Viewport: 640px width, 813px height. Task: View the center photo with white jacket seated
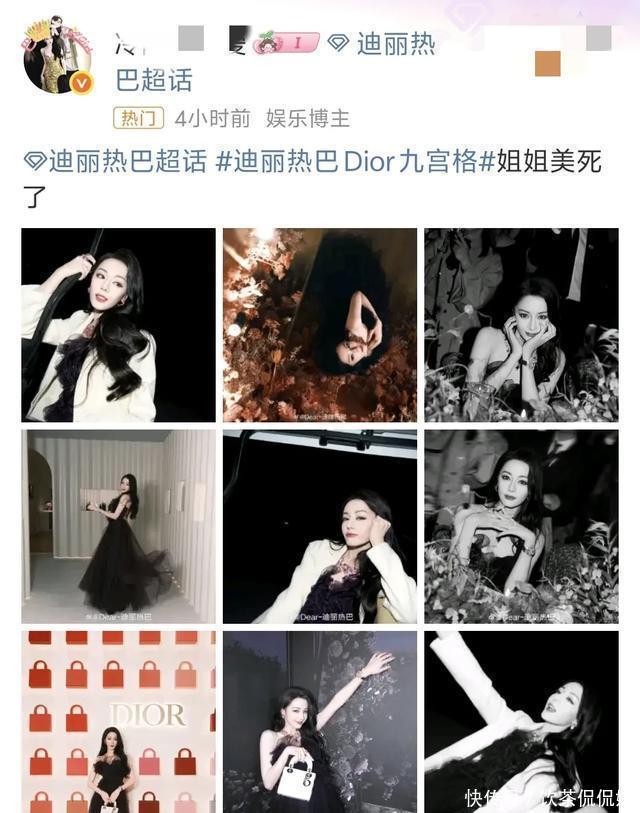point(320,527)
